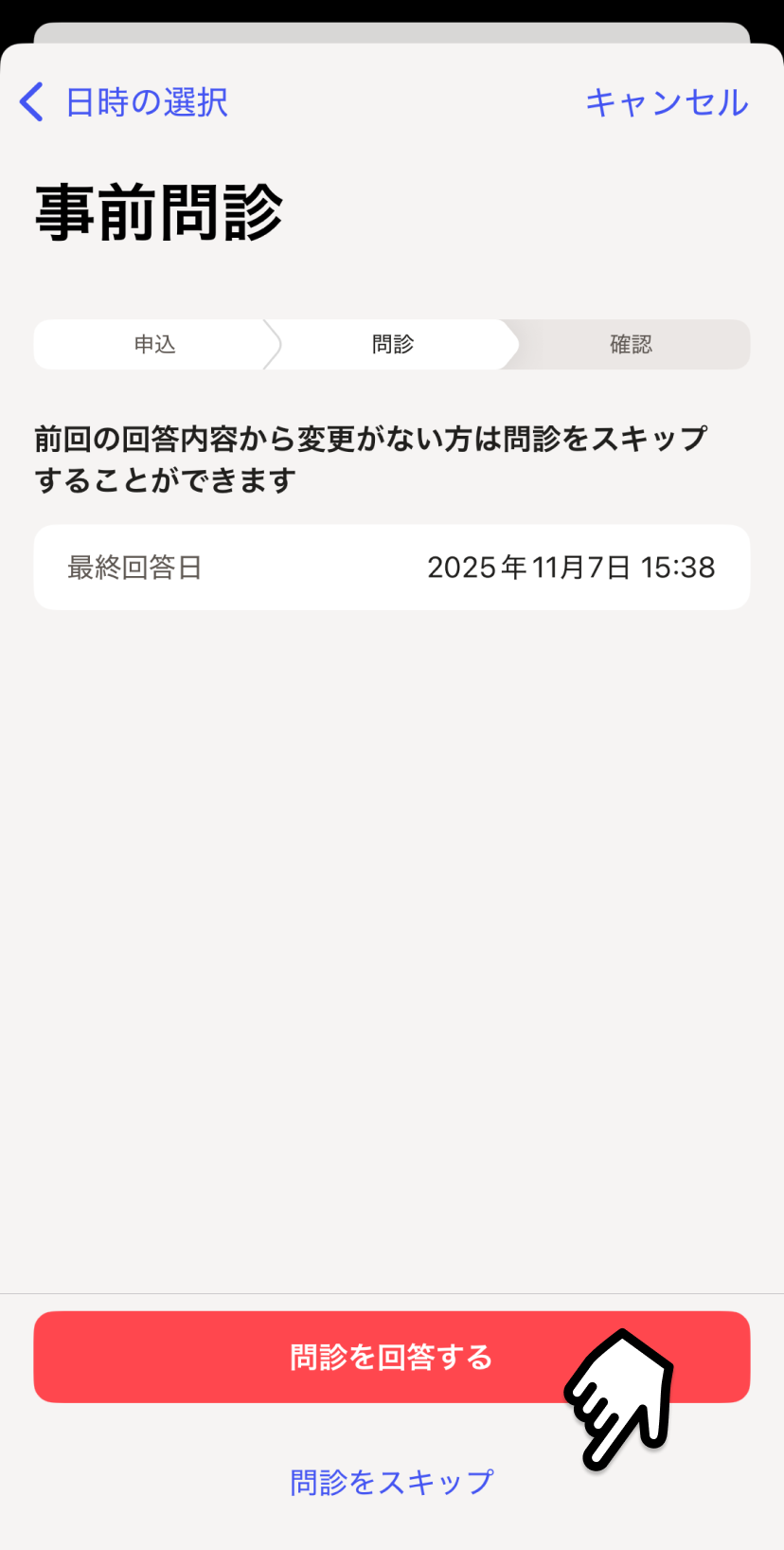Go back to 日時の選択
Viewport: 784px width, 1550px height.
click(x=123, y=102)
